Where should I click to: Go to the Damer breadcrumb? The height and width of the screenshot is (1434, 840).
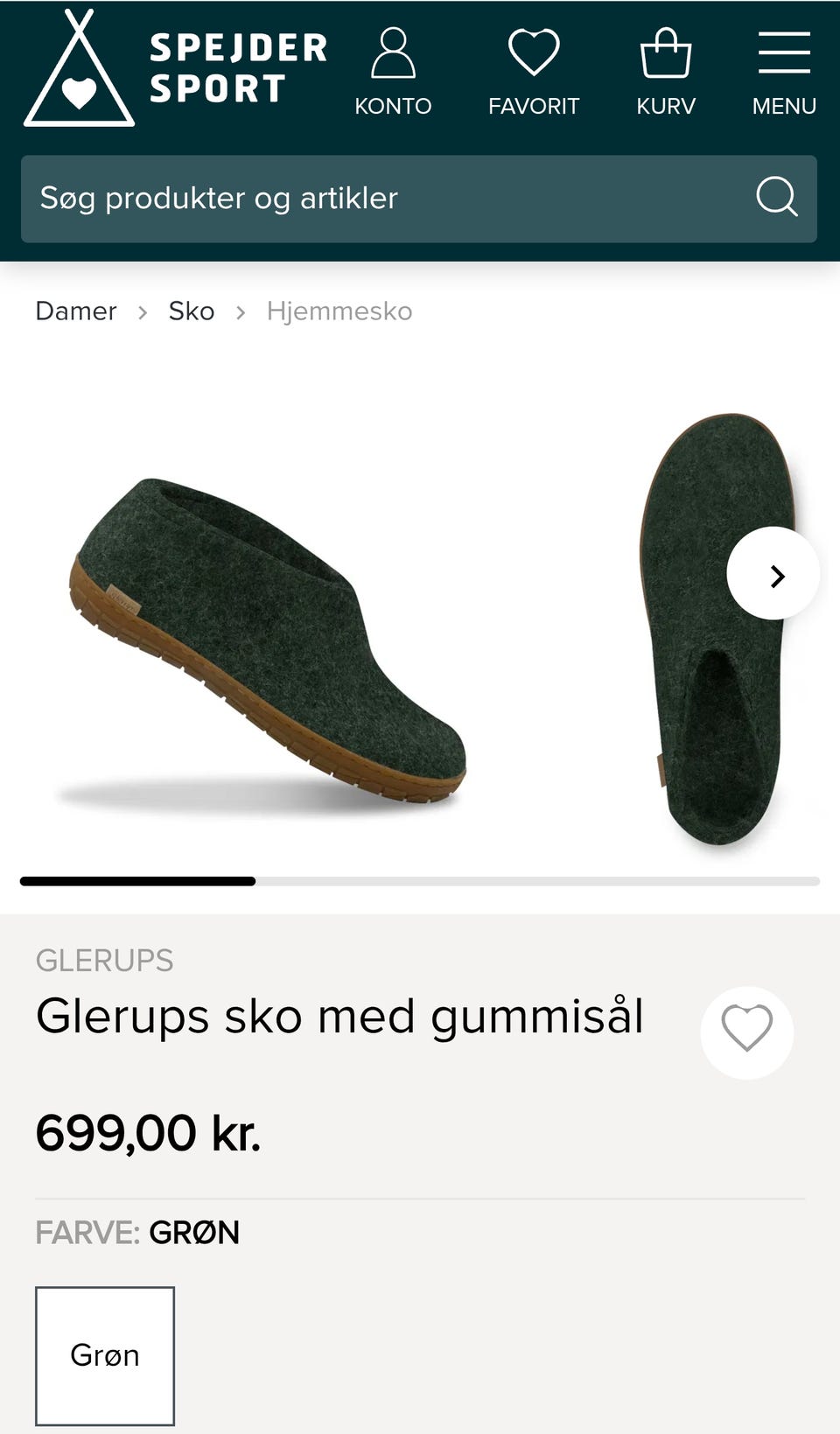[x=76, y=311]
